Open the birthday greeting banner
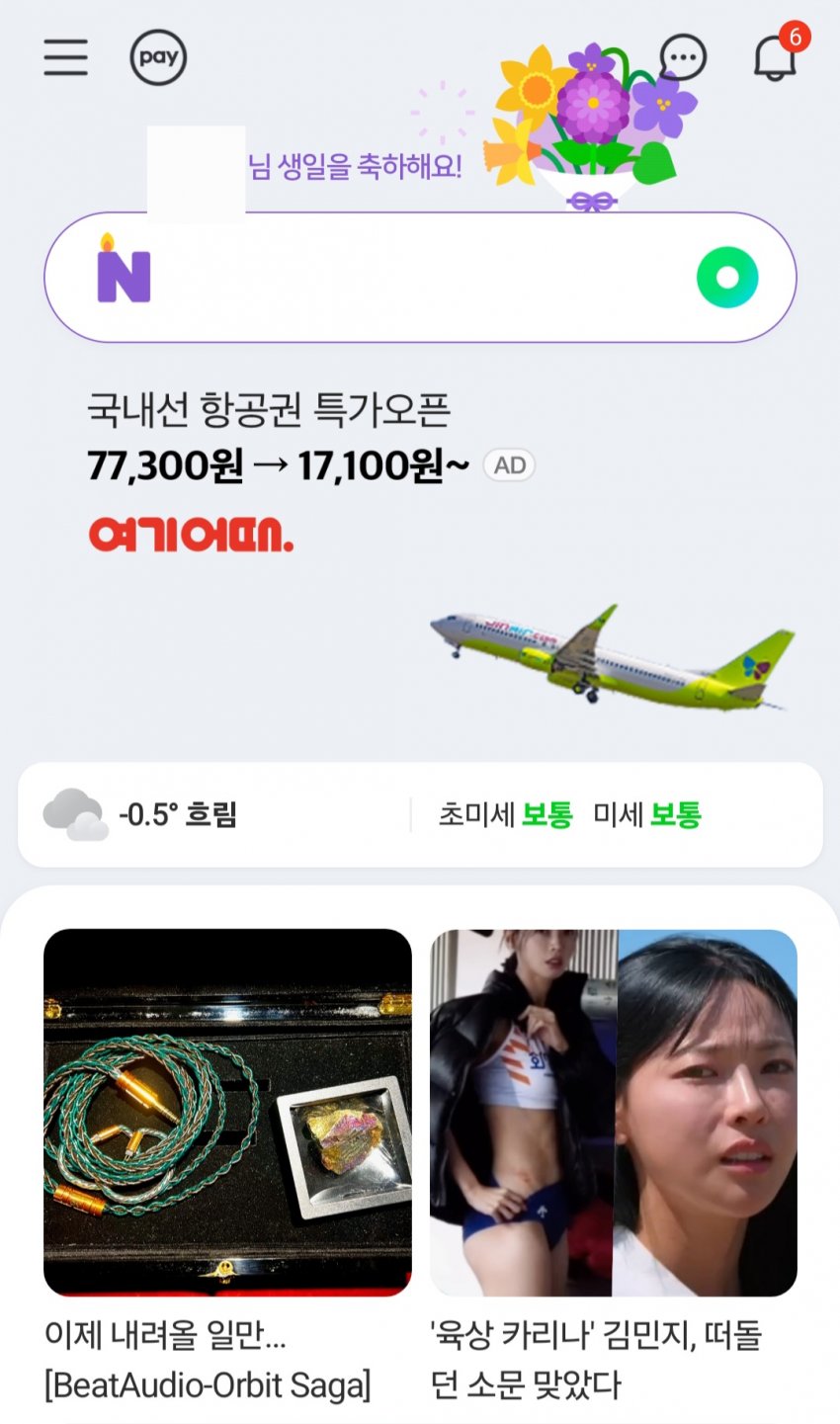 point(356,166)
